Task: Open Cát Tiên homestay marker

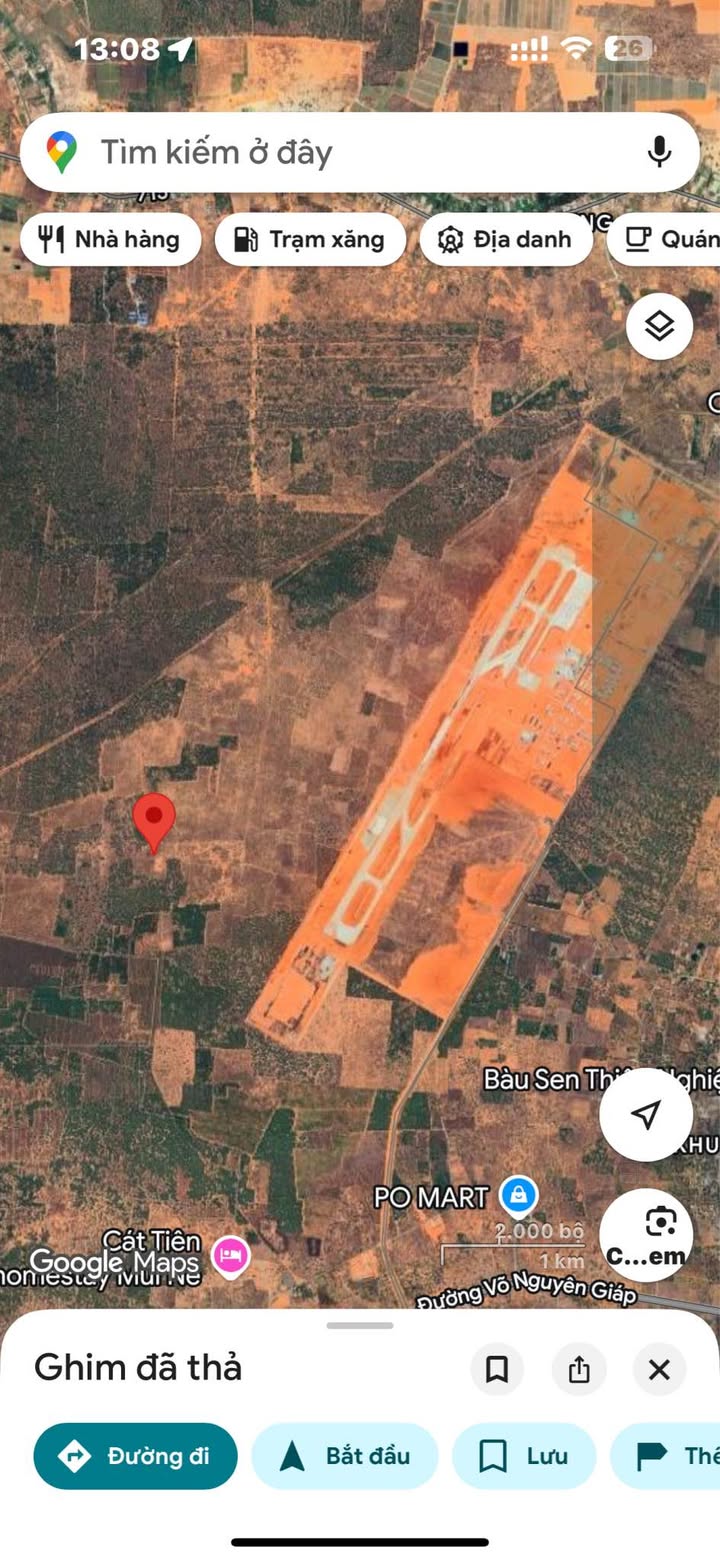Action: [x=231, y=1254]
